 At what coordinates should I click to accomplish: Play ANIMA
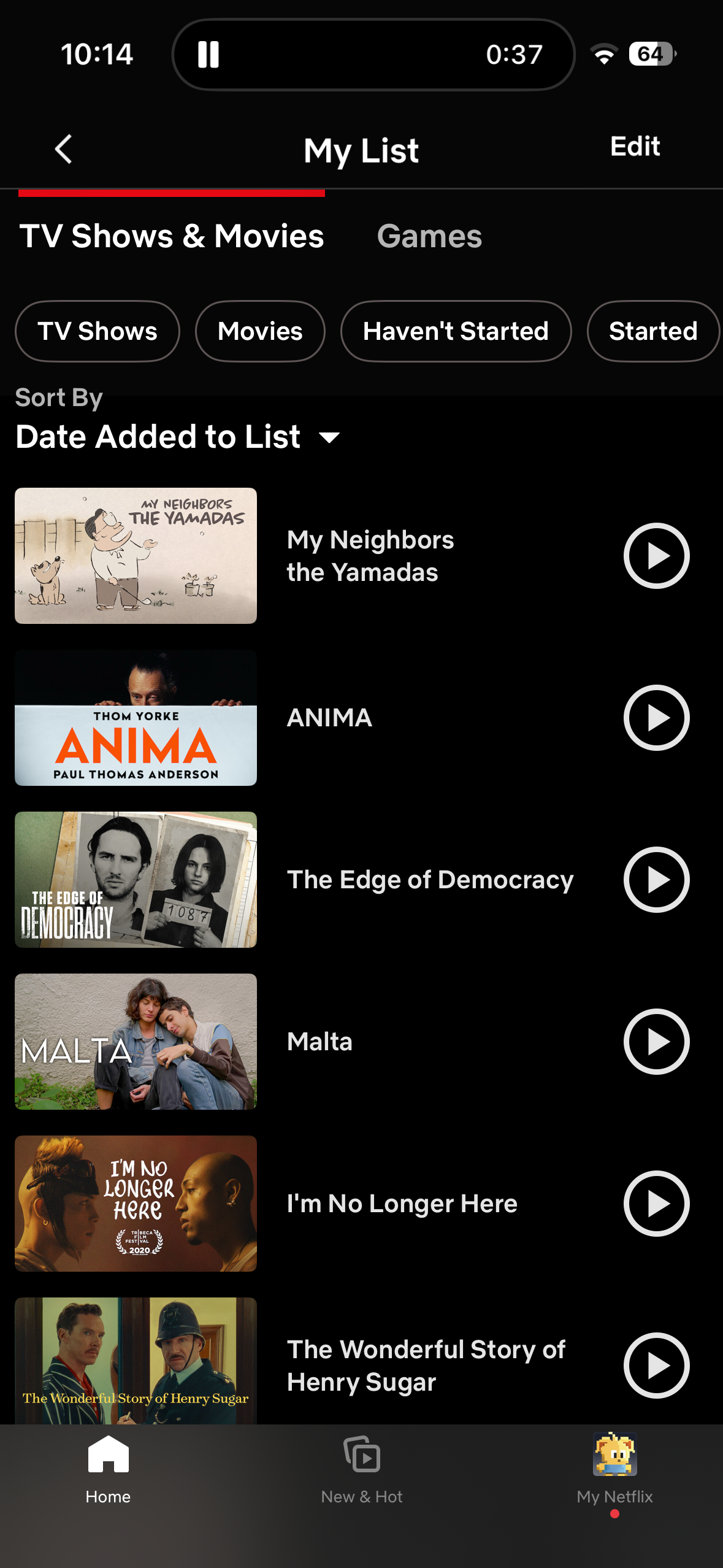[x=656, y=718]
